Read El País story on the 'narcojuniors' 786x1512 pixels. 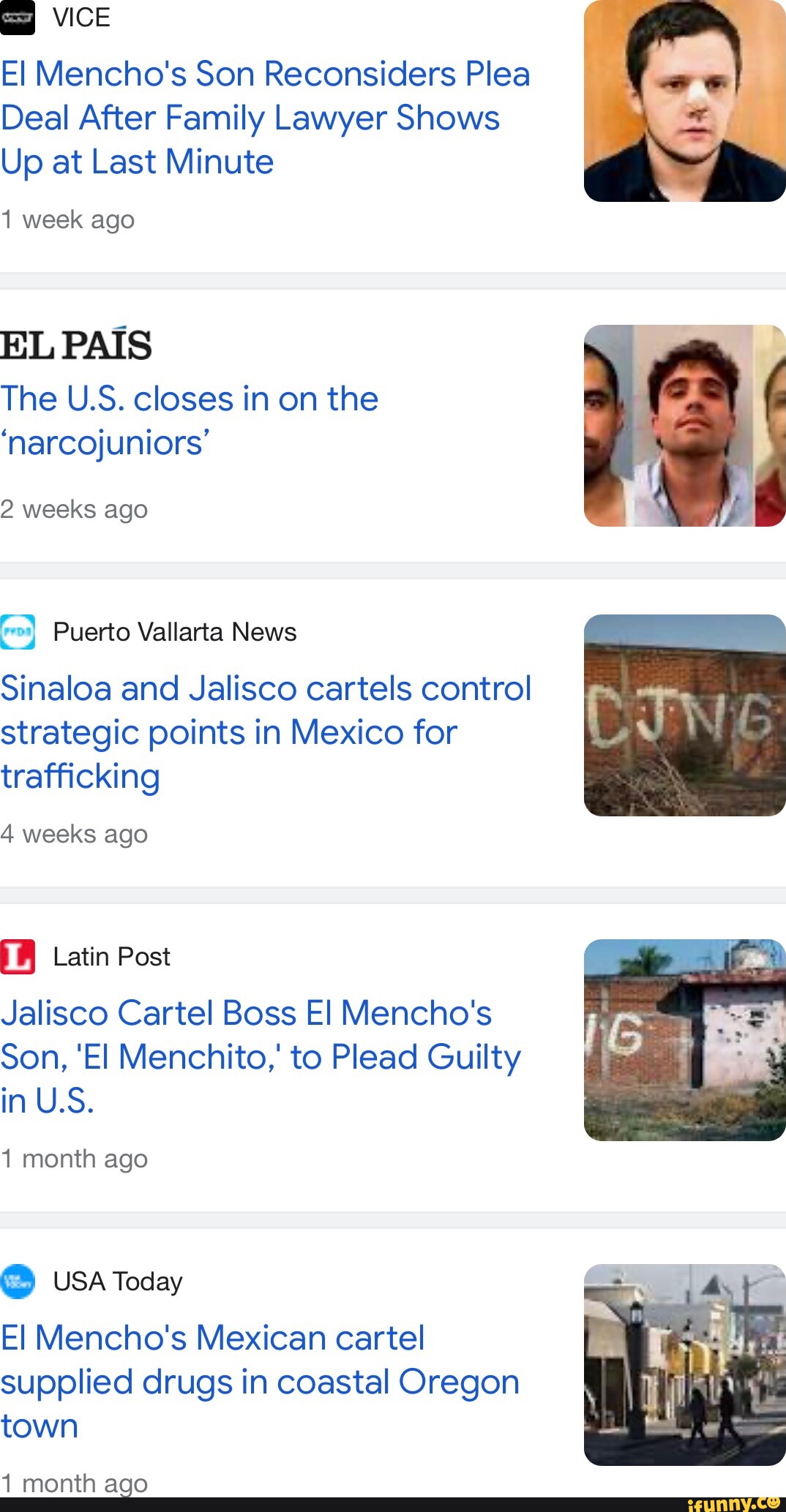tap(189, 421)
